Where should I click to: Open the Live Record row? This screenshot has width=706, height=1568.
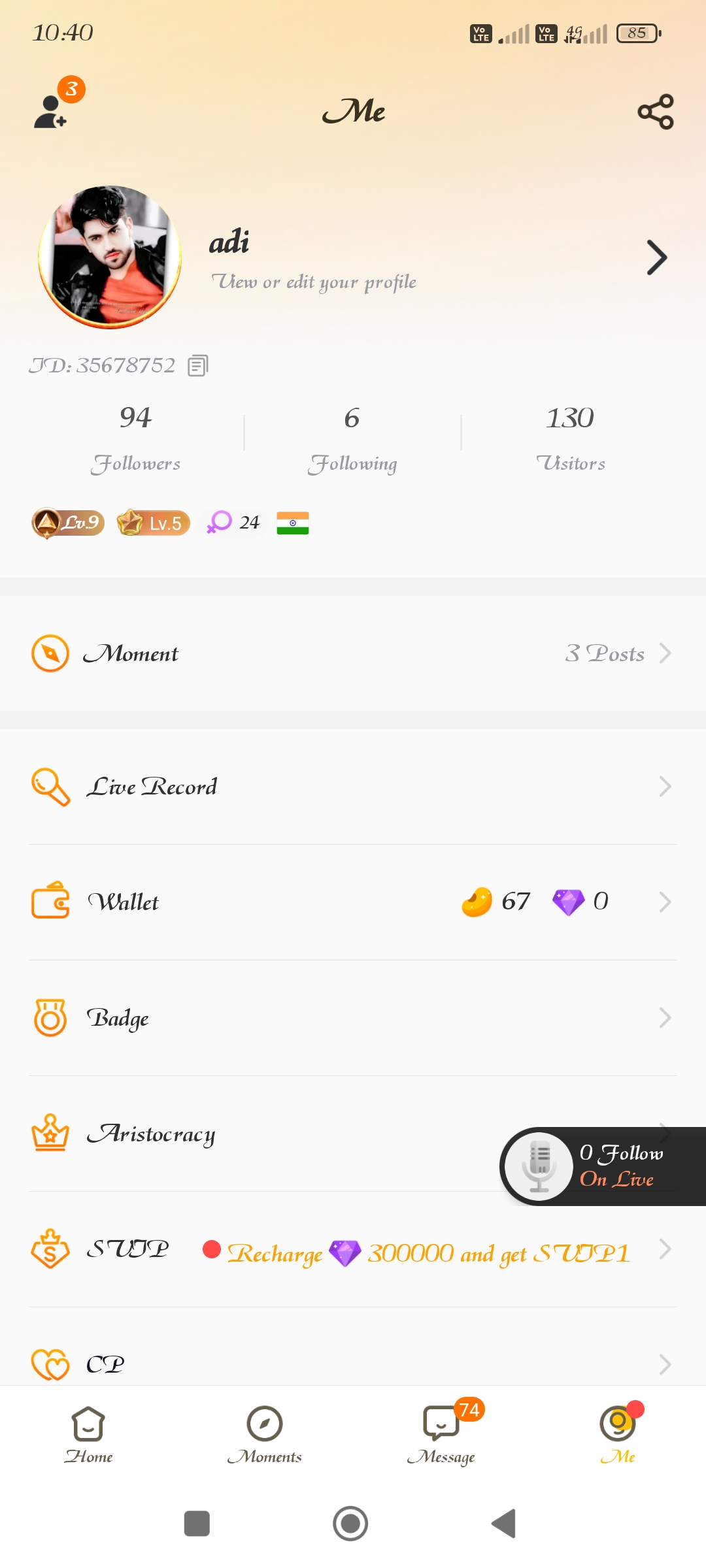tap(353, 787)
